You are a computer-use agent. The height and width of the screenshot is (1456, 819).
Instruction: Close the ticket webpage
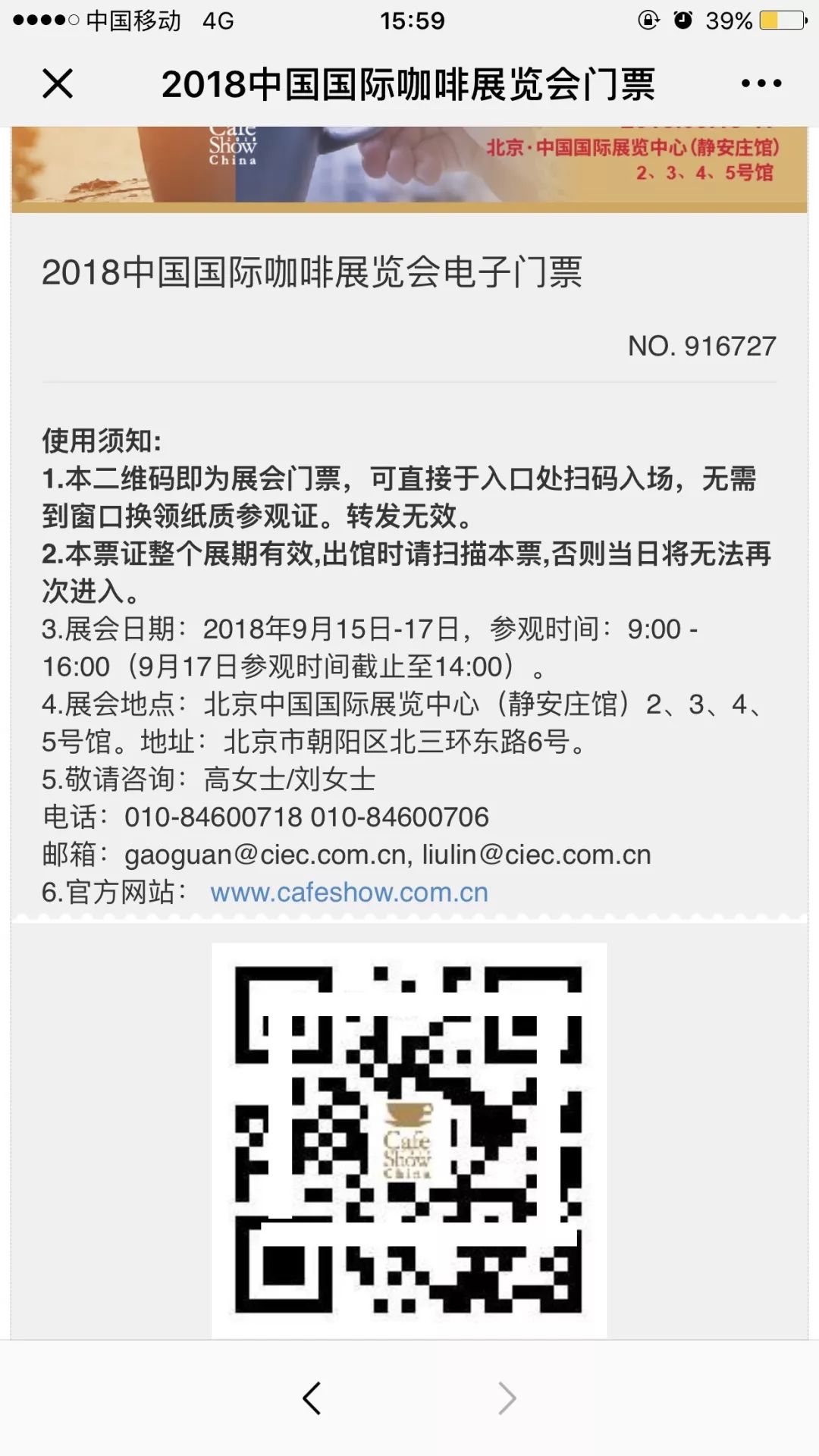[58, 83]
